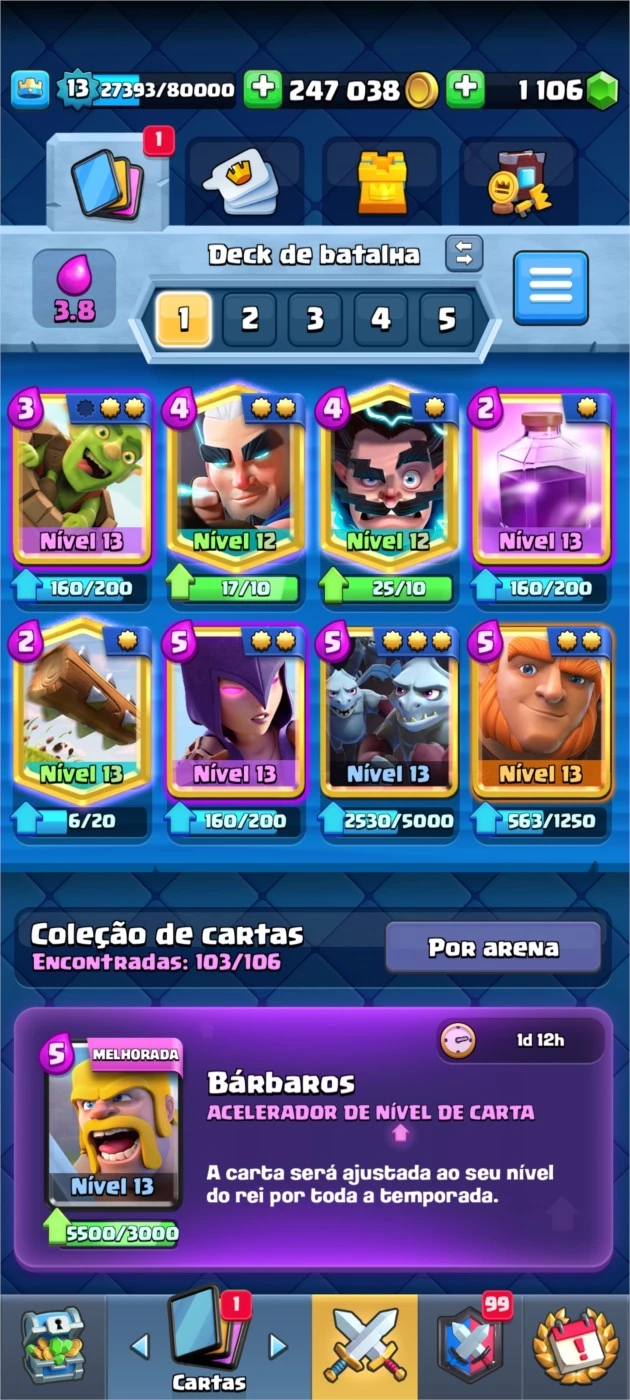Screen dimensions: 630x1400
Task: Change card sorting via Por arena
Action: 493,947
